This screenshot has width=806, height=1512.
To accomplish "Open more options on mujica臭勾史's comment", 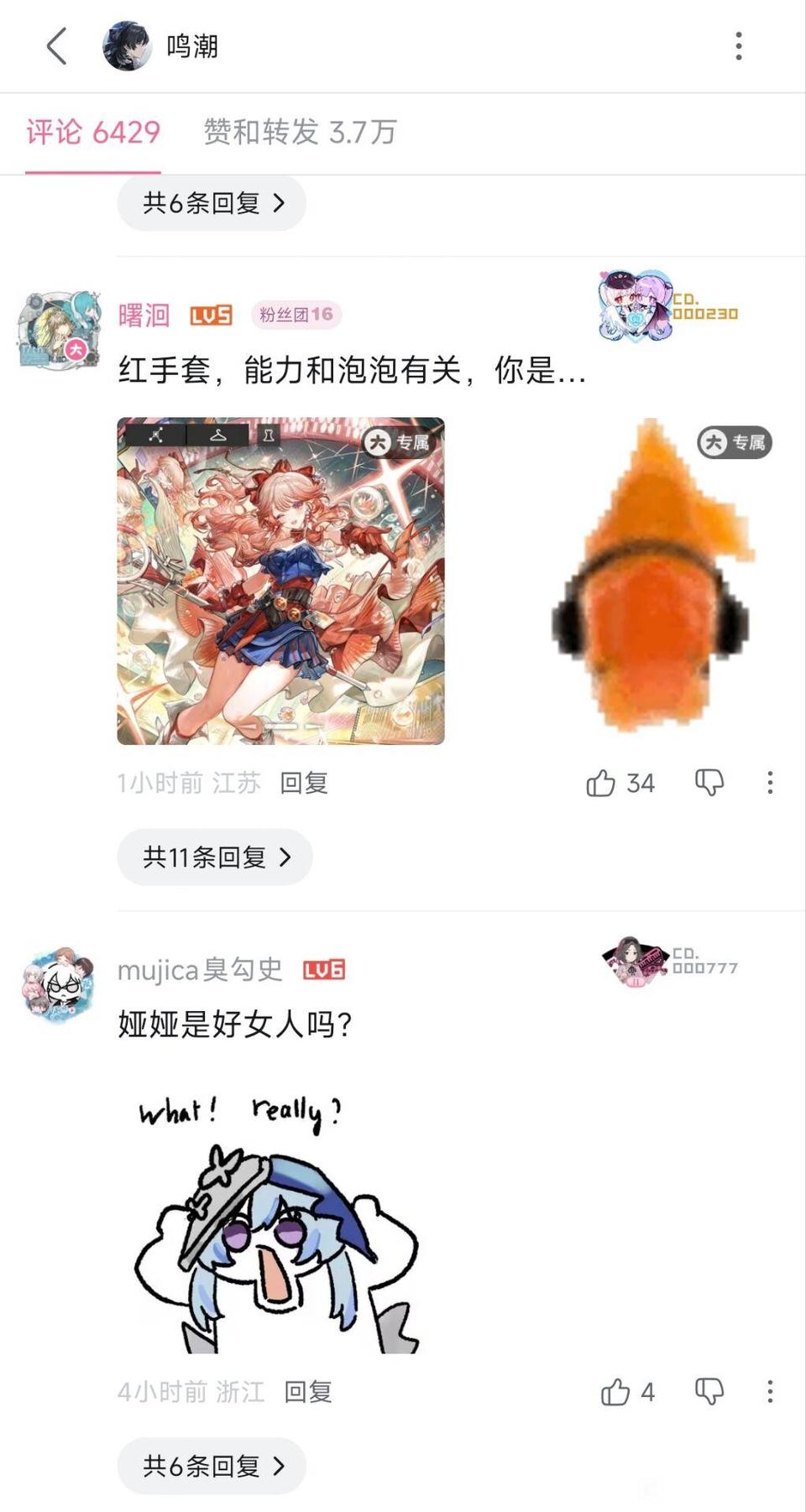I will (x=769, y=1392).
